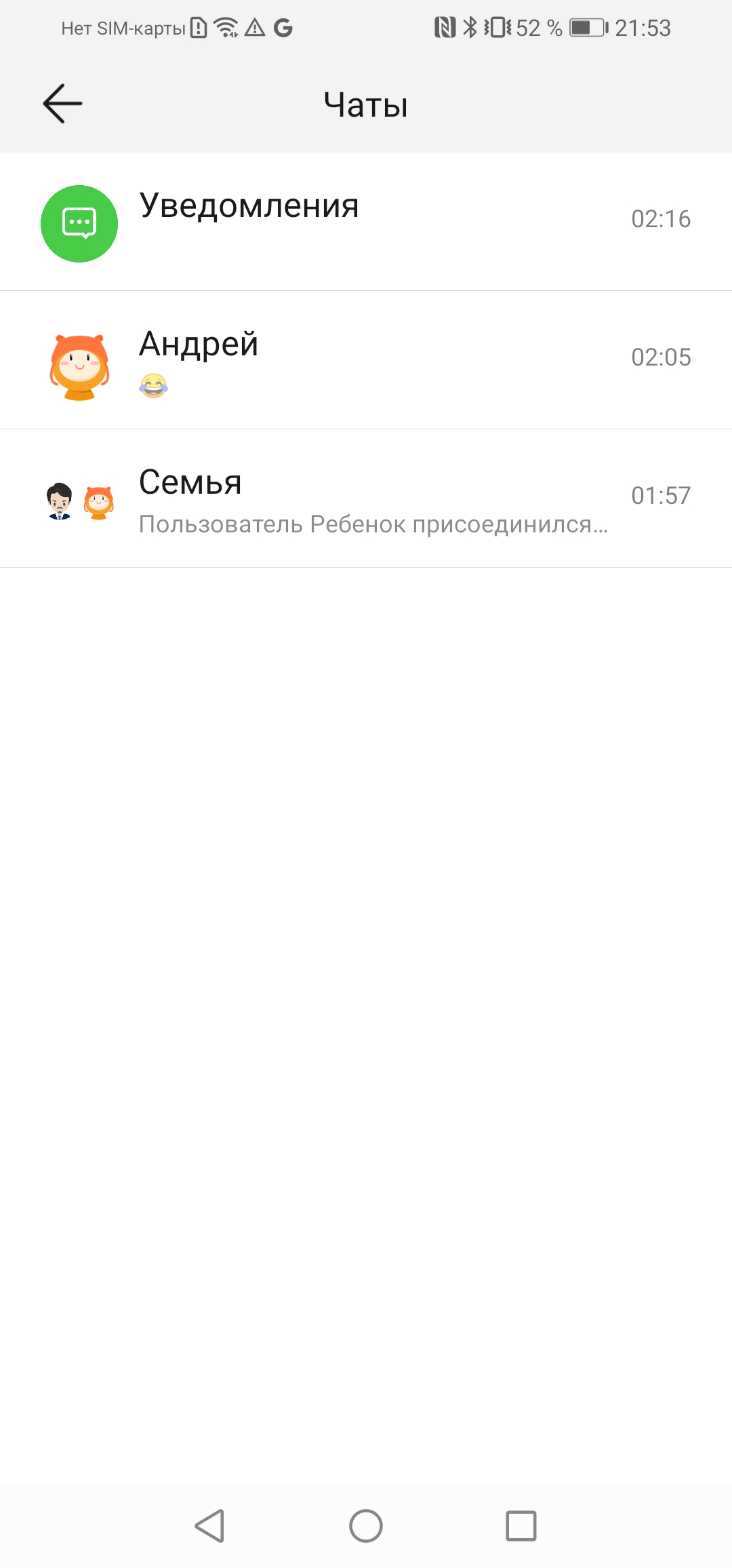Open the chat with Андрей
732x1568 pixels.
(x=366, y=360)
